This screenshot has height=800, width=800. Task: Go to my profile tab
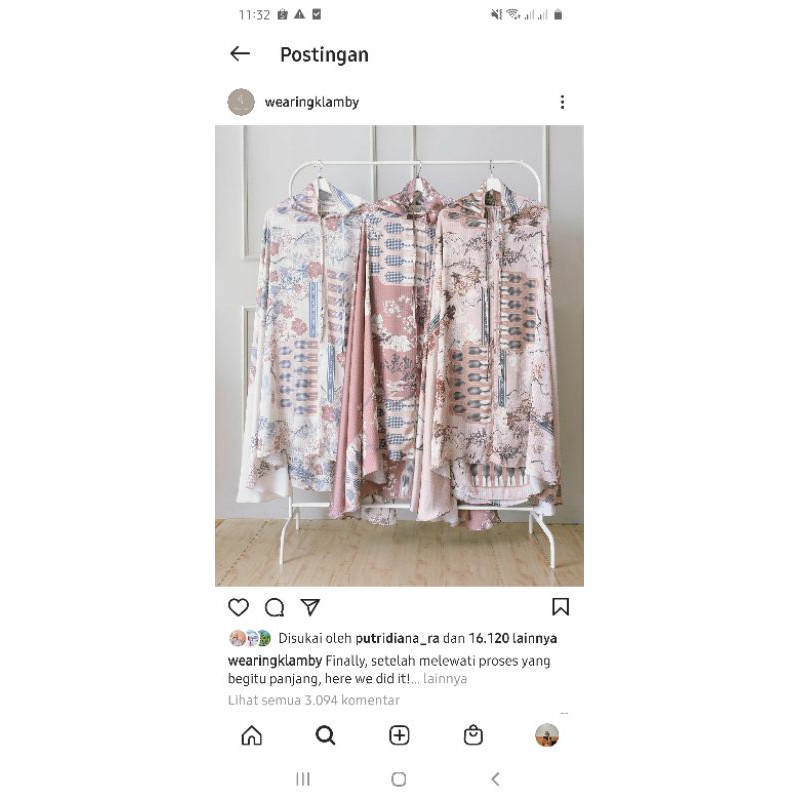pos(546,736)
